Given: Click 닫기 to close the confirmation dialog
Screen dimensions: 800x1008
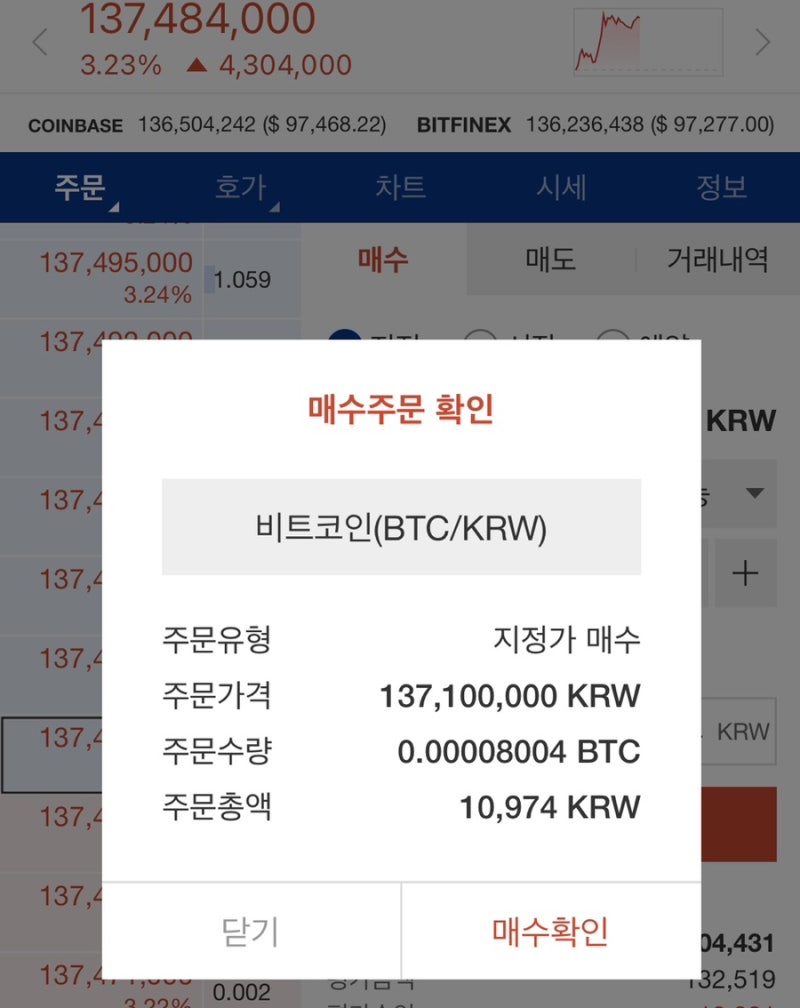Looking at the screenshot, I should point(251,931).
